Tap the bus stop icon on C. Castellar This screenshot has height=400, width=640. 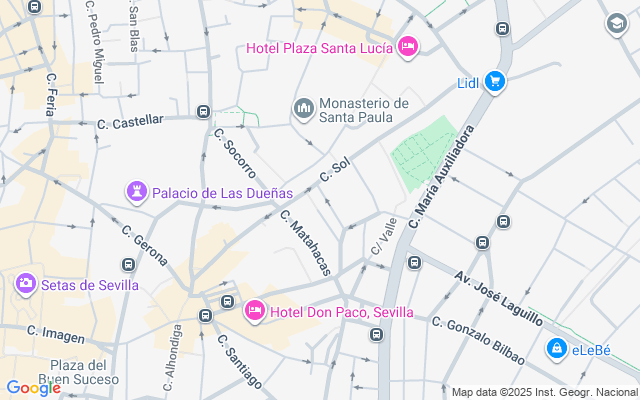(203, 111)
